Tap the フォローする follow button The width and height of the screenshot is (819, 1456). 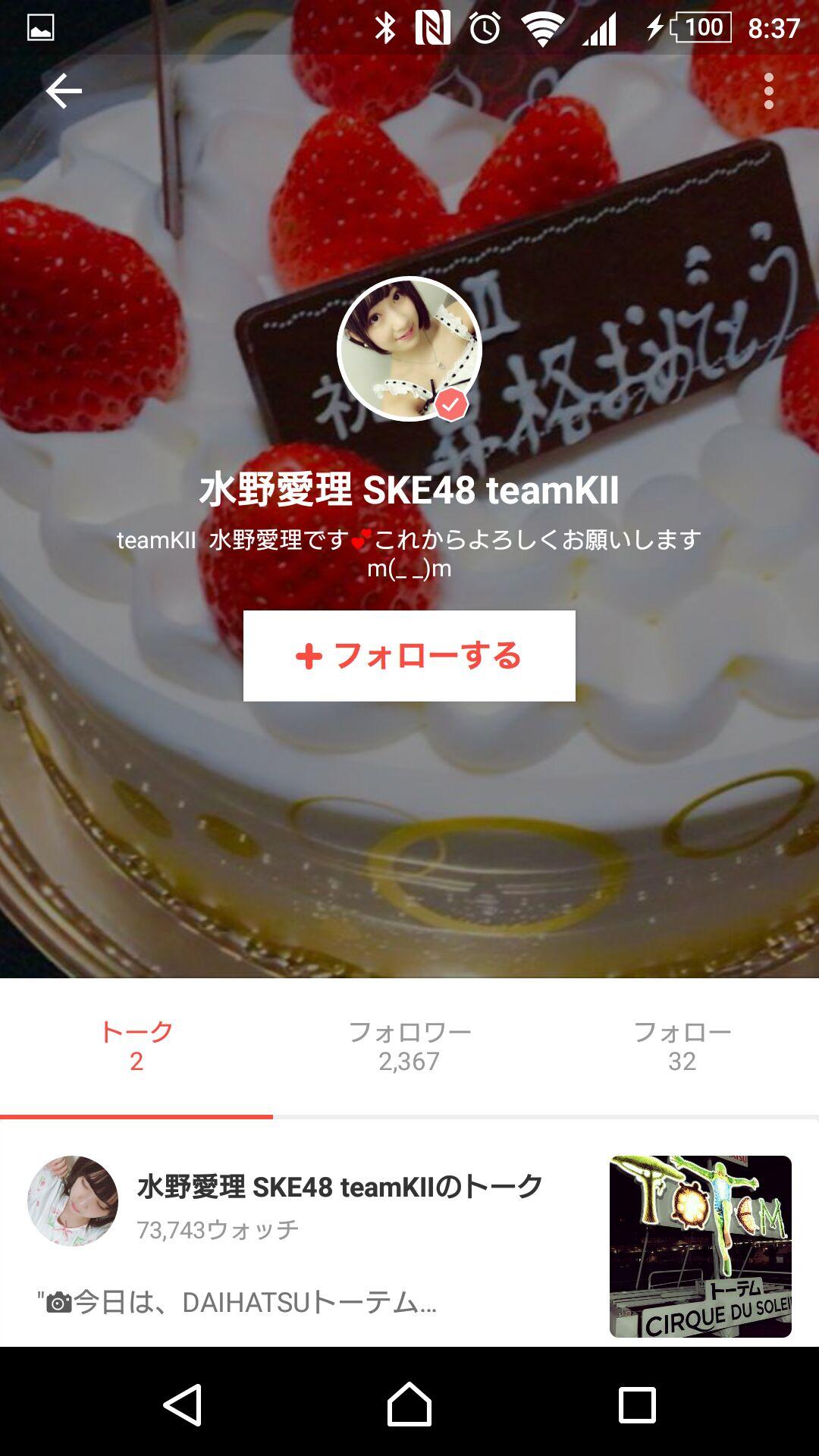(409, 656)
